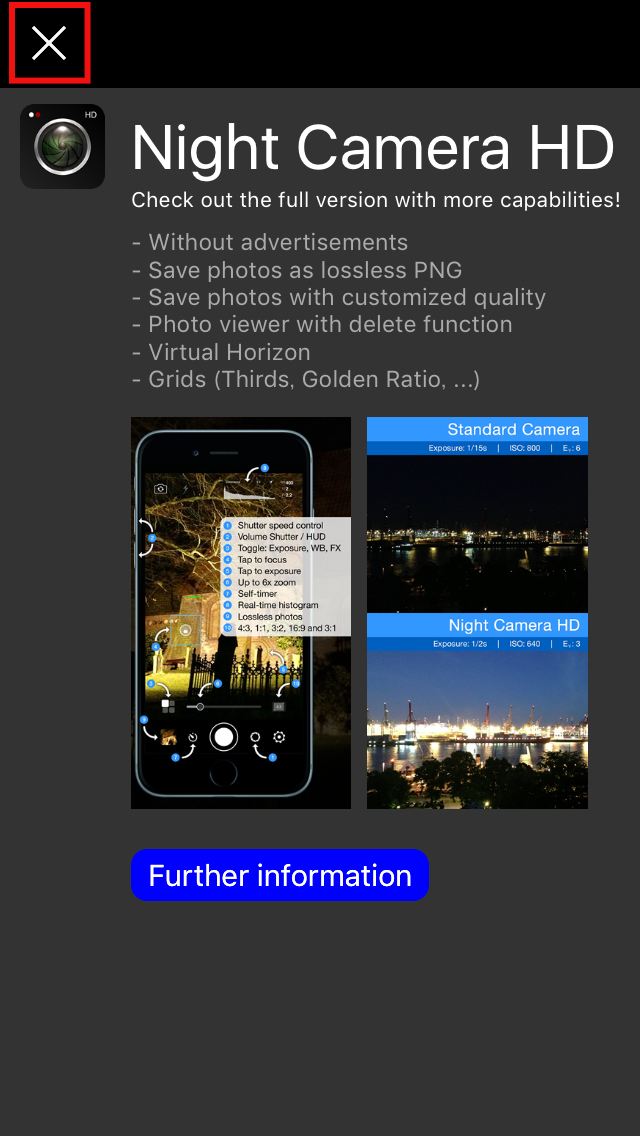Close the Night Camera HD promo screen
Viewport: 640px width, 1136px height.
(x=49, y=43)
